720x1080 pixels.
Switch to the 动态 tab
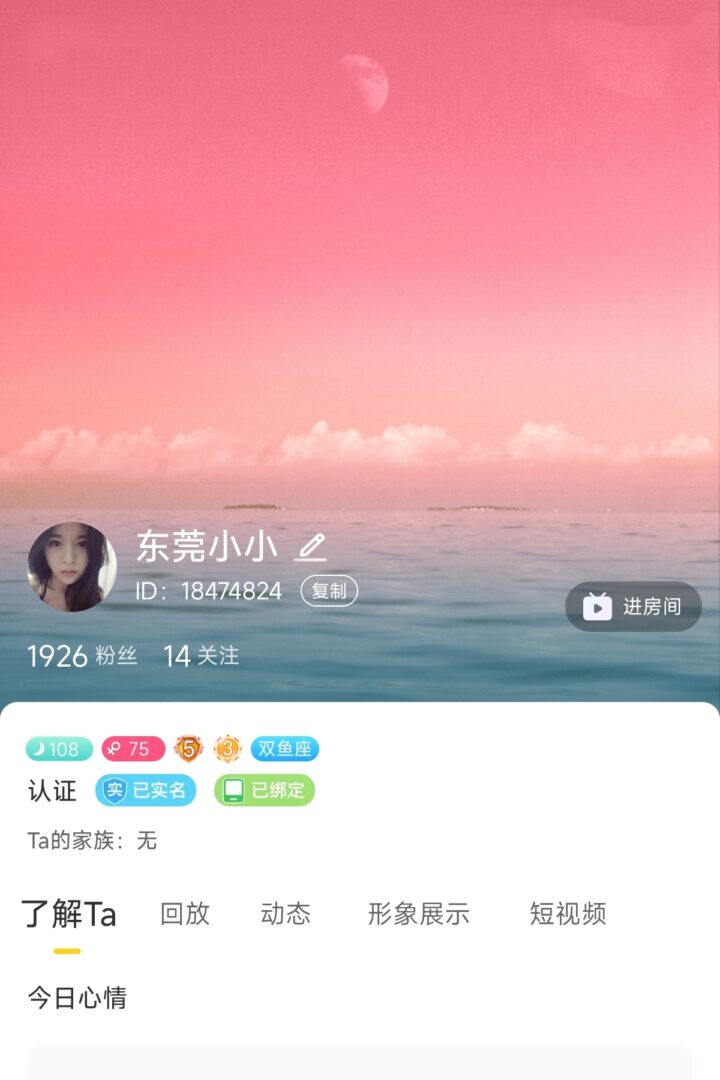[286, 913]
